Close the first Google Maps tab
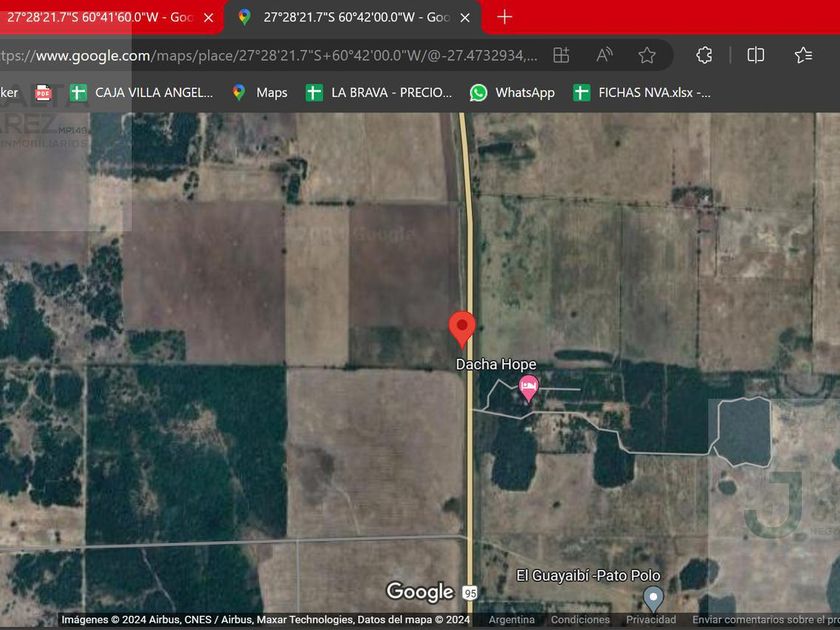 208,18
